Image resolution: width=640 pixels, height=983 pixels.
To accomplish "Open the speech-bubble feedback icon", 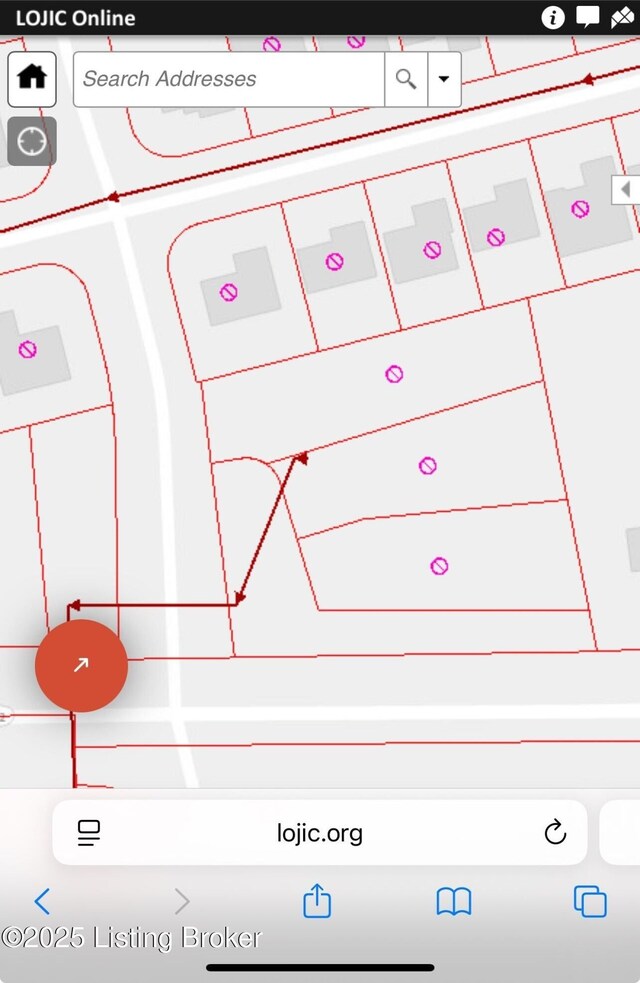I will [588, 17].
